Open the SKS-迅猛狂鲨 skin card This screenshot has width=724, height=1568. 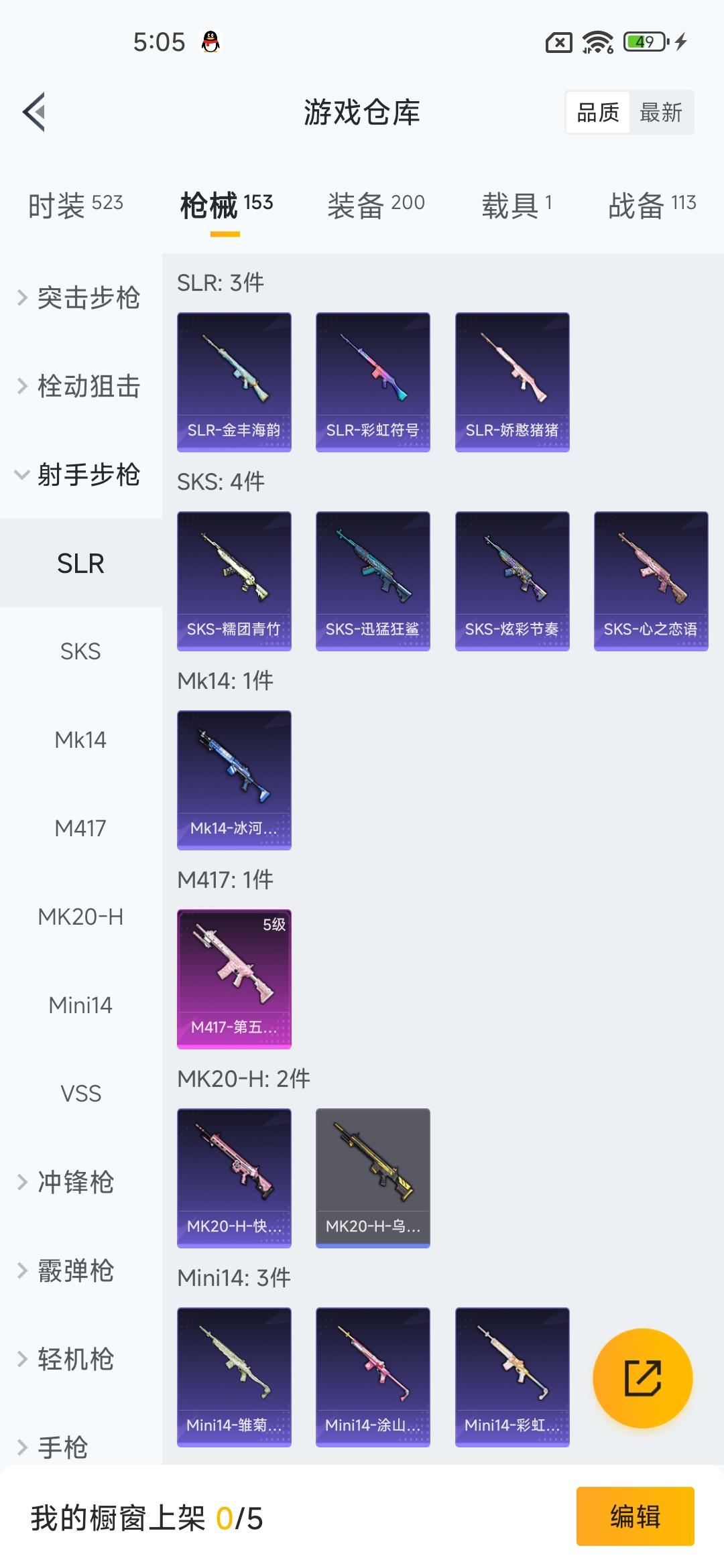(x=373, y=580)
